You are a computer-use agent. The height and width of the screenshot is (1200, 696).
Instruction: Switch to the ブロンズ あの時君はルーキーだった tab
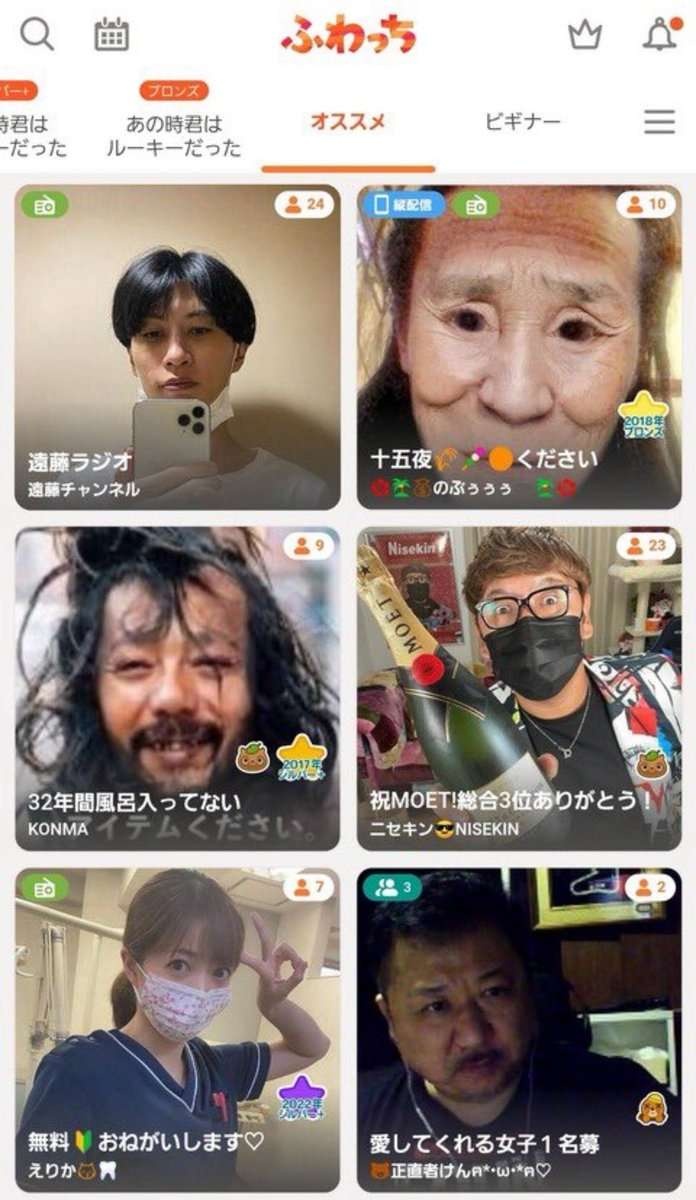[x=174, y=124]
